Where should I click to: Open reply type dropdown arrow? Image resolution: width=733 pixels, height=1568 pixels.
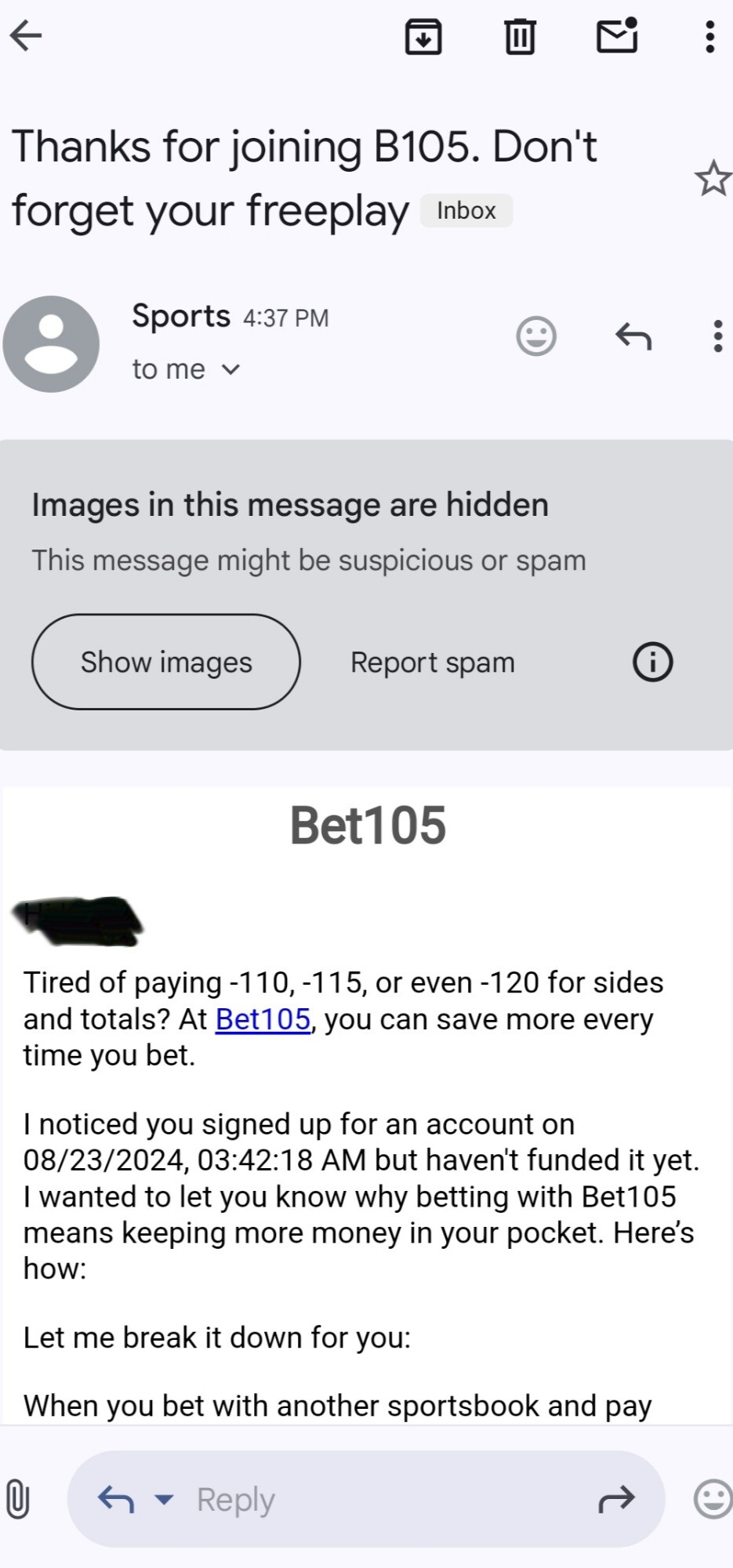pos(164,1499)
